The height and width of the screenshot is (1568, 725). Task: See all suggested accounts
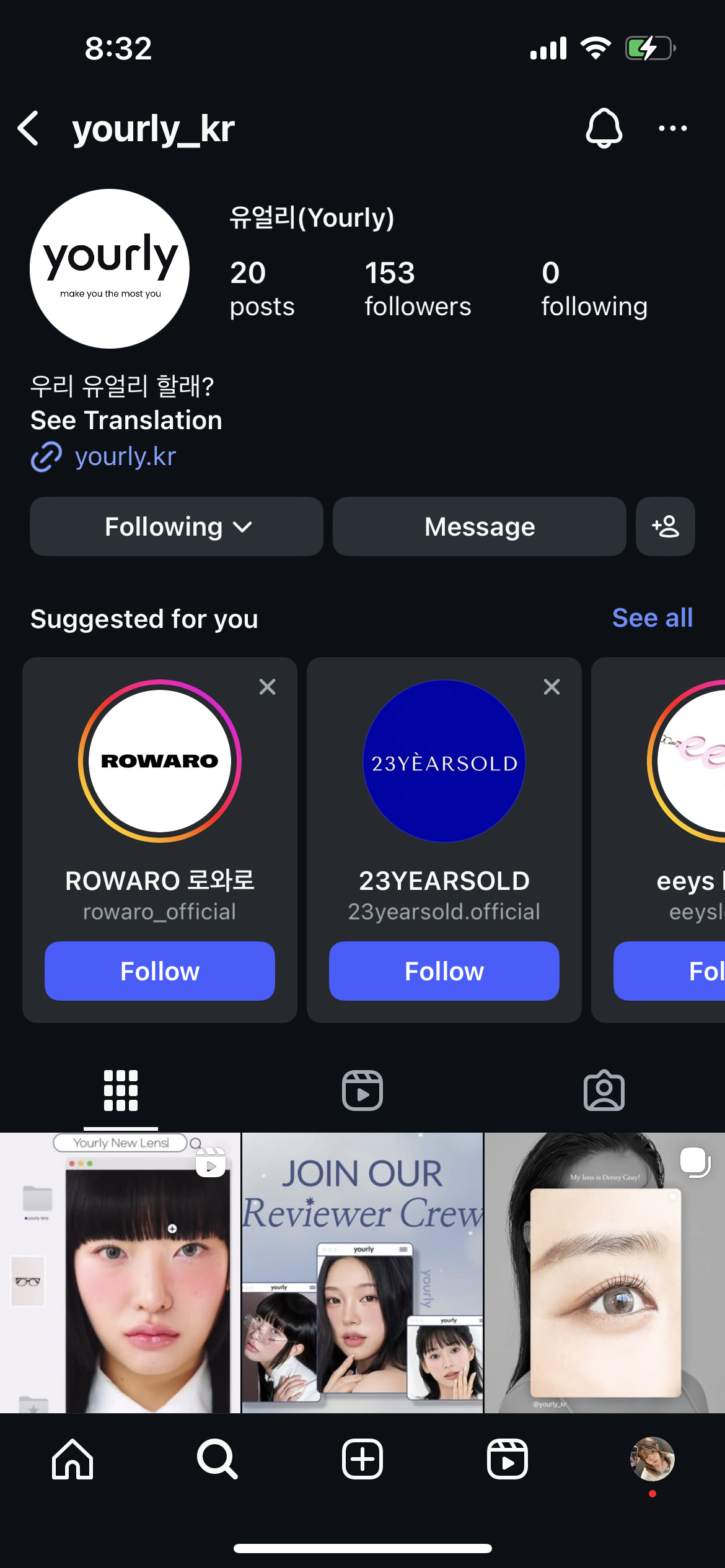pyautogui.click(x=652, y=617)
